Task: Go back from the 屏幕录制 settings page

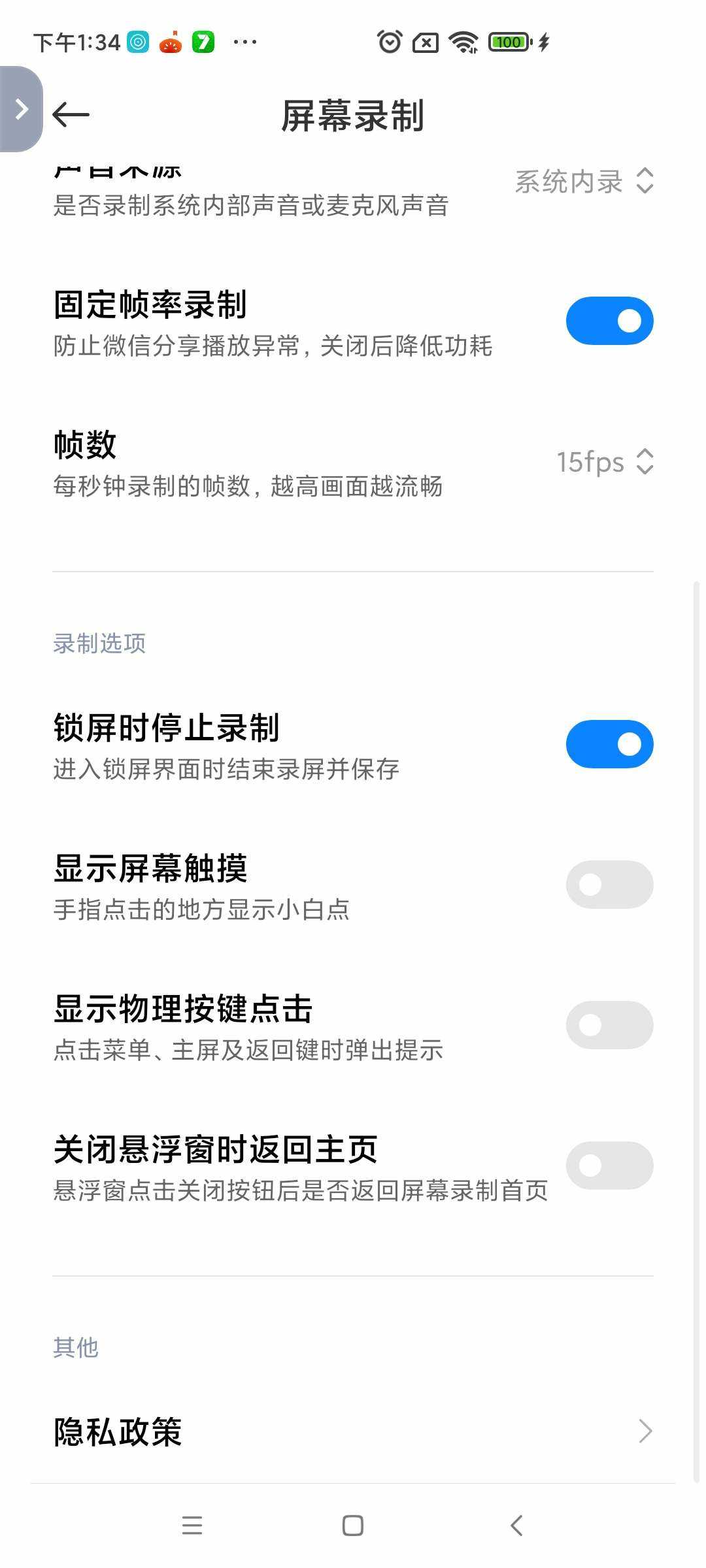Action: click(71, 115)
